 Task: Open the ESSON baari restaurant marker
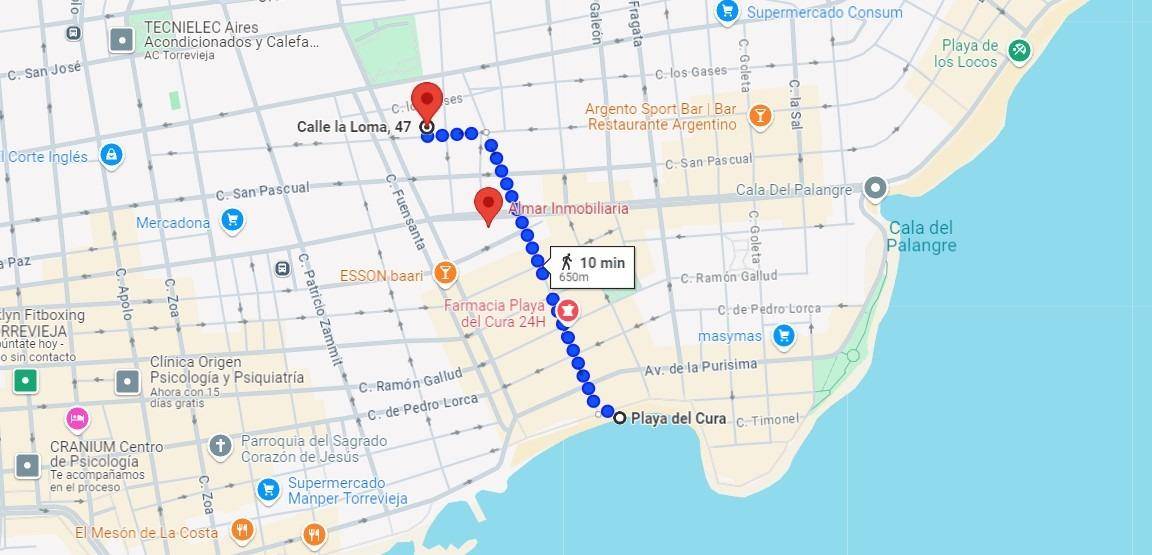click(445, 273)
